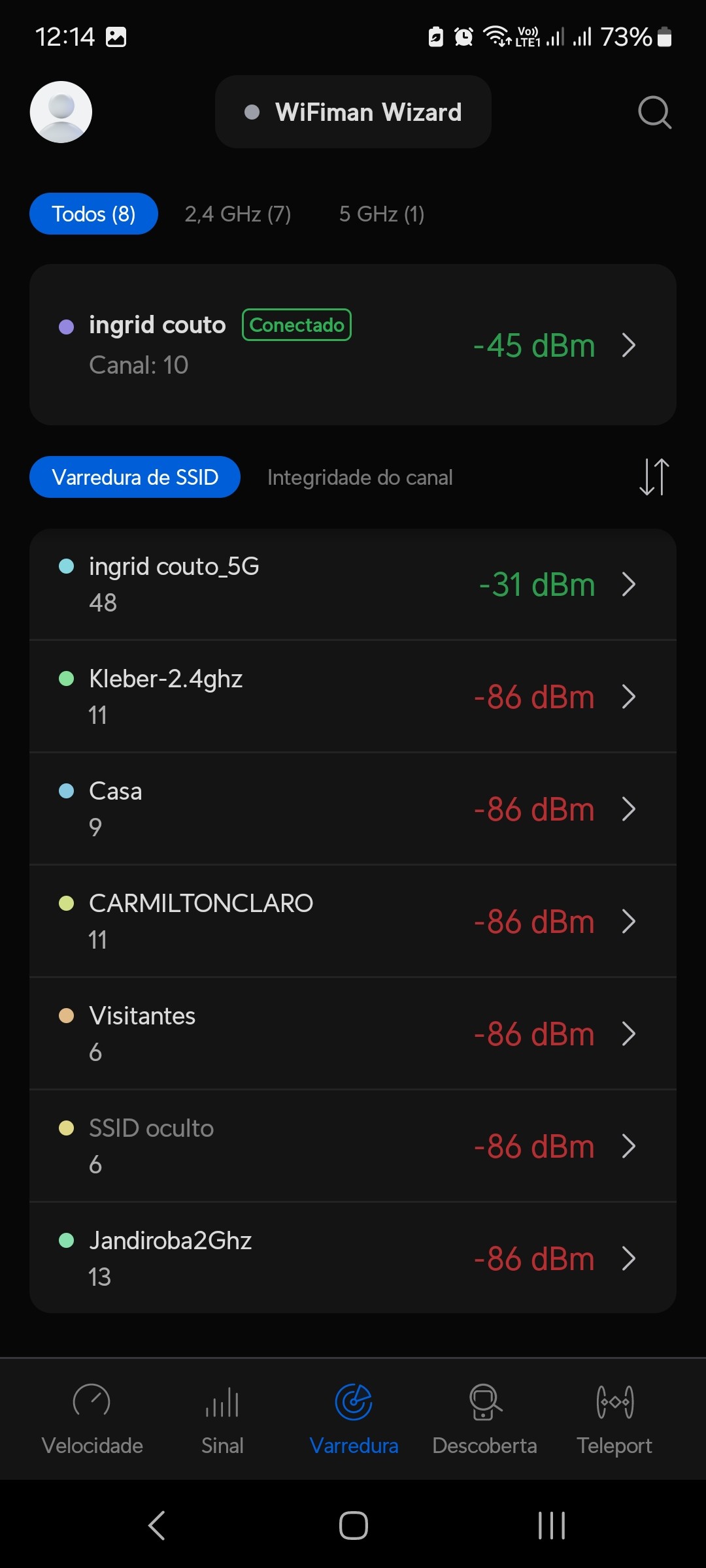Screen dimensions: 706x1568
Task: Change the network sort order
Action: 654,477
